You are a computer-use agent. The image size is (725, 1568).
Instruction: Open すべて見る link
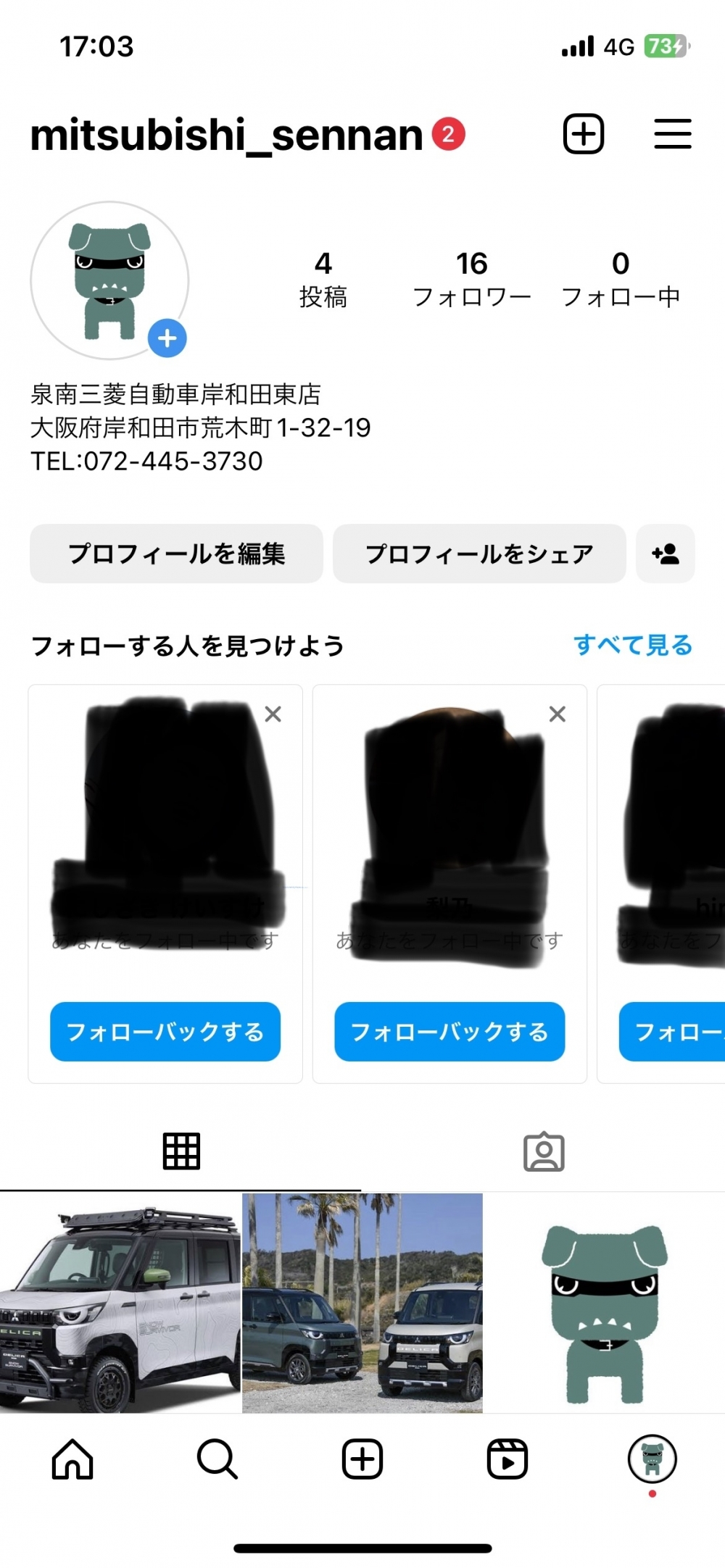633,645
